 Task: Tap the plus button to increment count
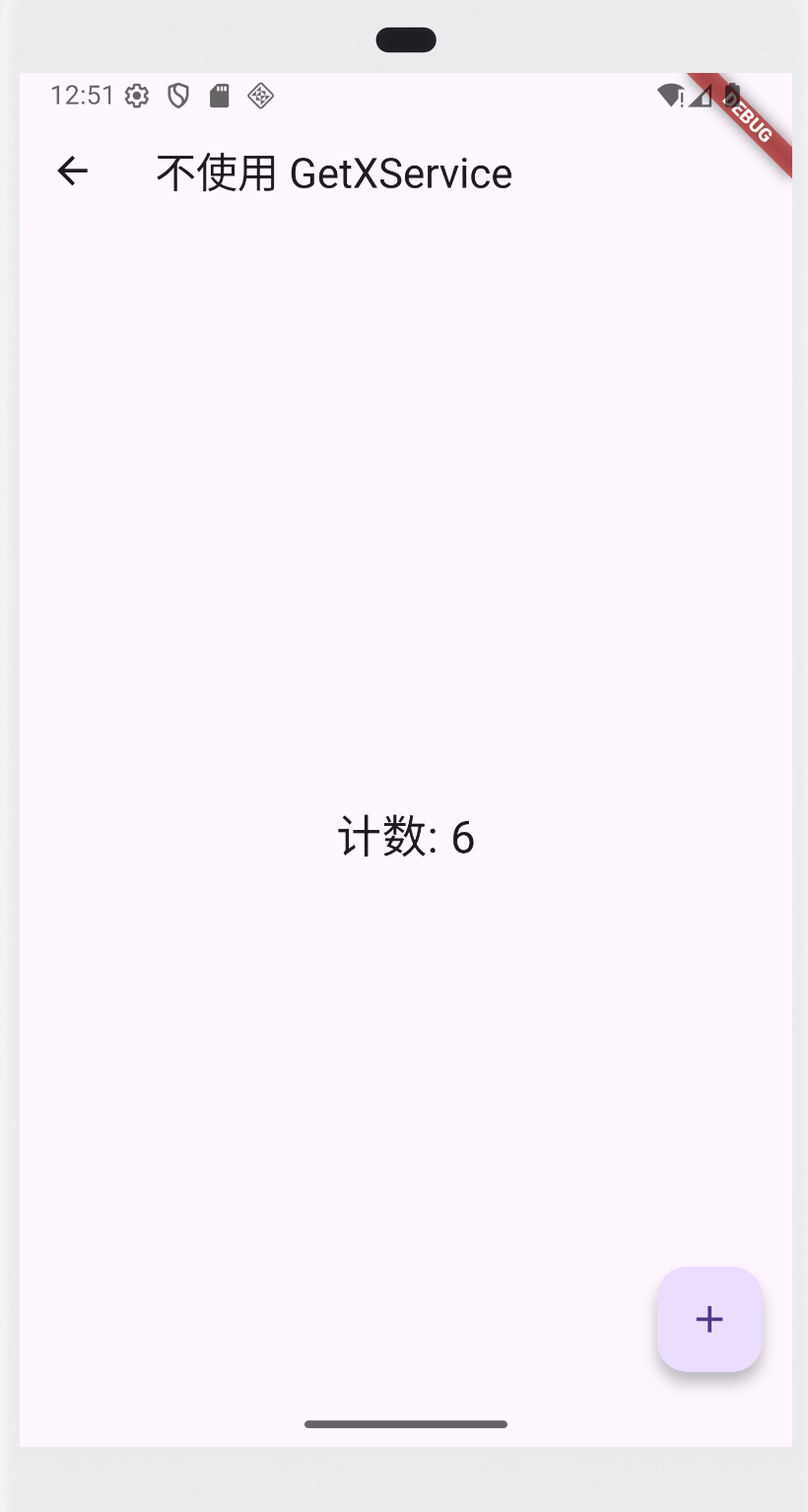coord(709,1319)
